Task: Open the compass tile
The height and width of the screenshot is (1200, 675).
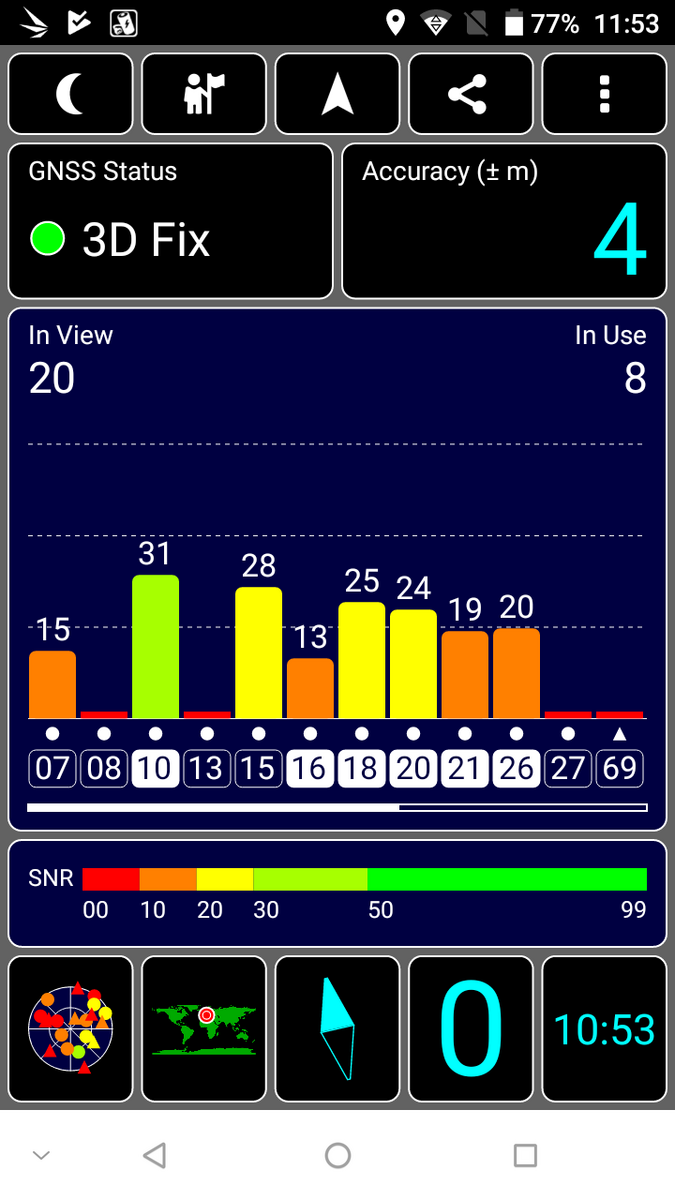Action: coord(338,1028)
